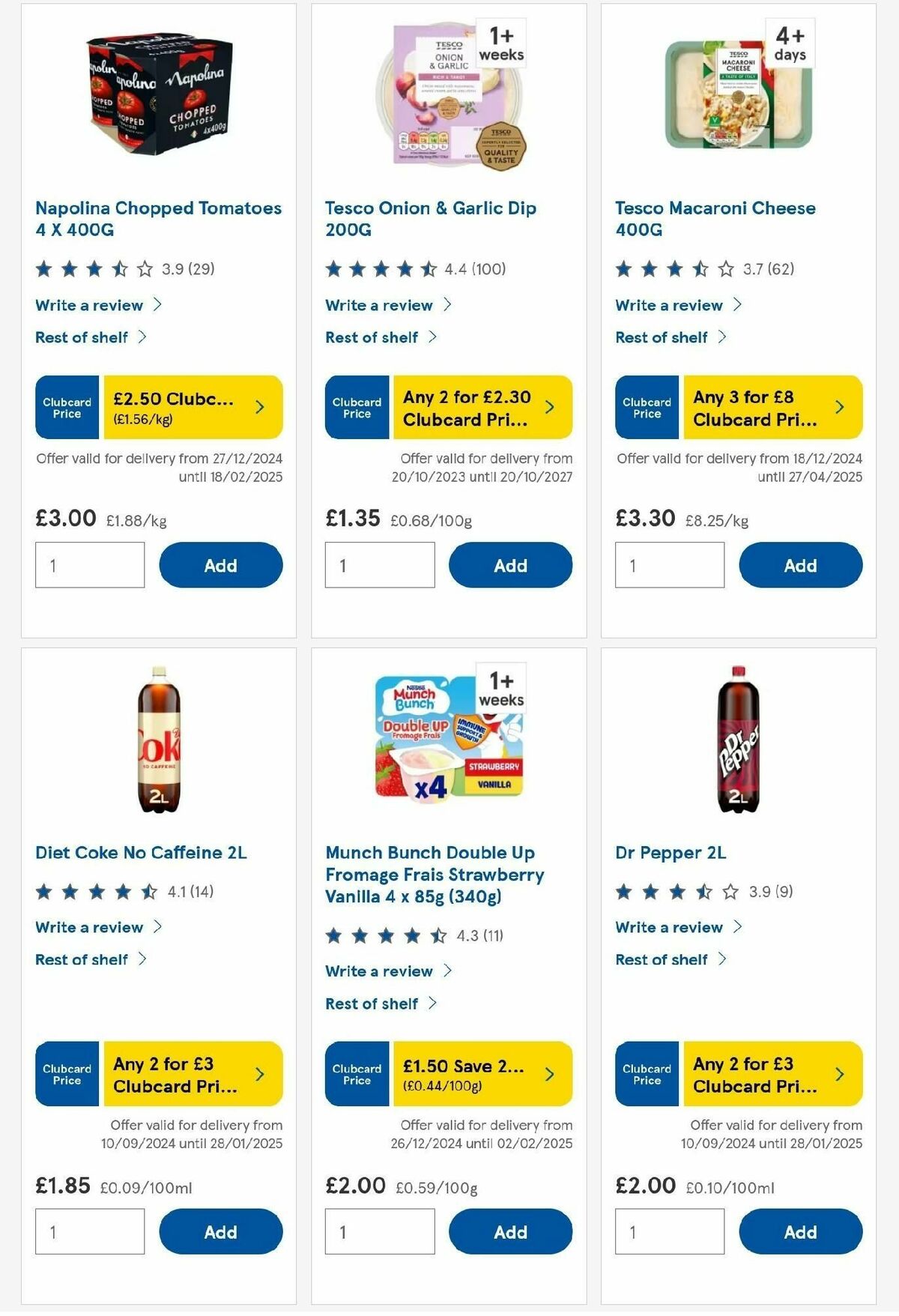Click the star rating for Tesco Macaroni Cheese

point(674,268)
